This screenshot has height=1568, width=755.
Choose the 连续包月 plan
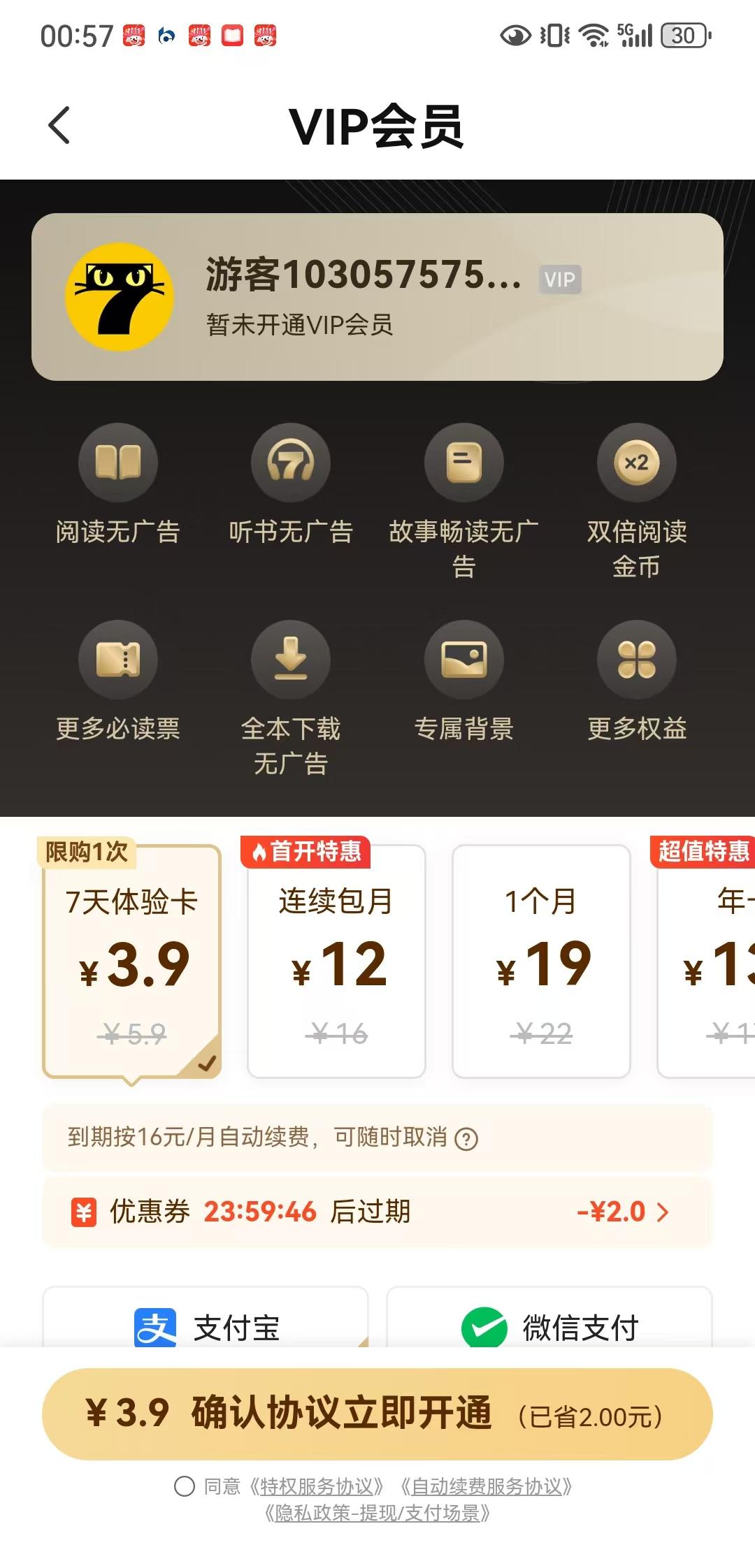point(336,961)
